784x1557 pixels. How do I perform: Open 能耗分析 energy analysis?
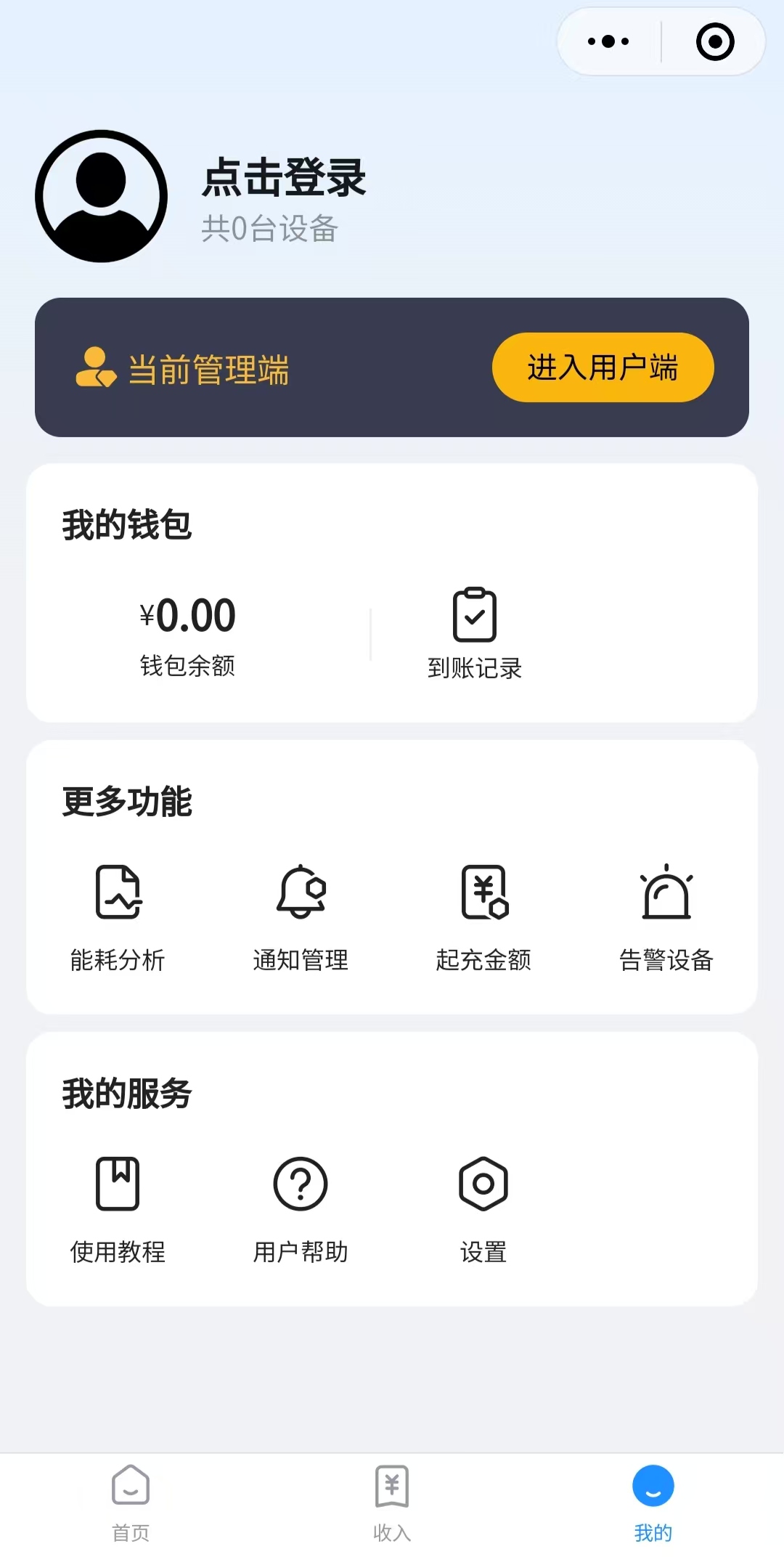tap(118, 917)
